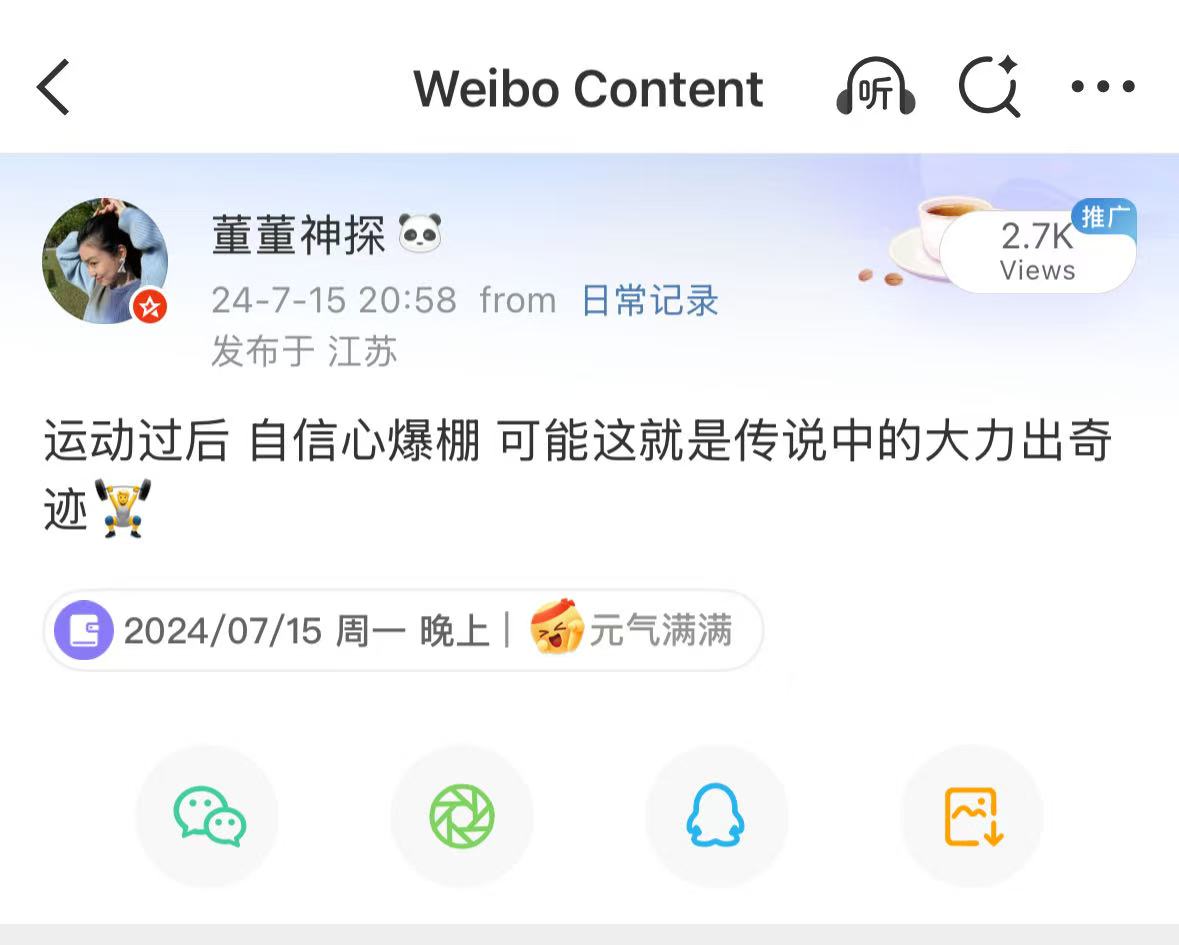Viewport: 1179px width, 945px height.
Task: Share the post to WeChat
Action: pyautogui.click(x=208, y=816)
